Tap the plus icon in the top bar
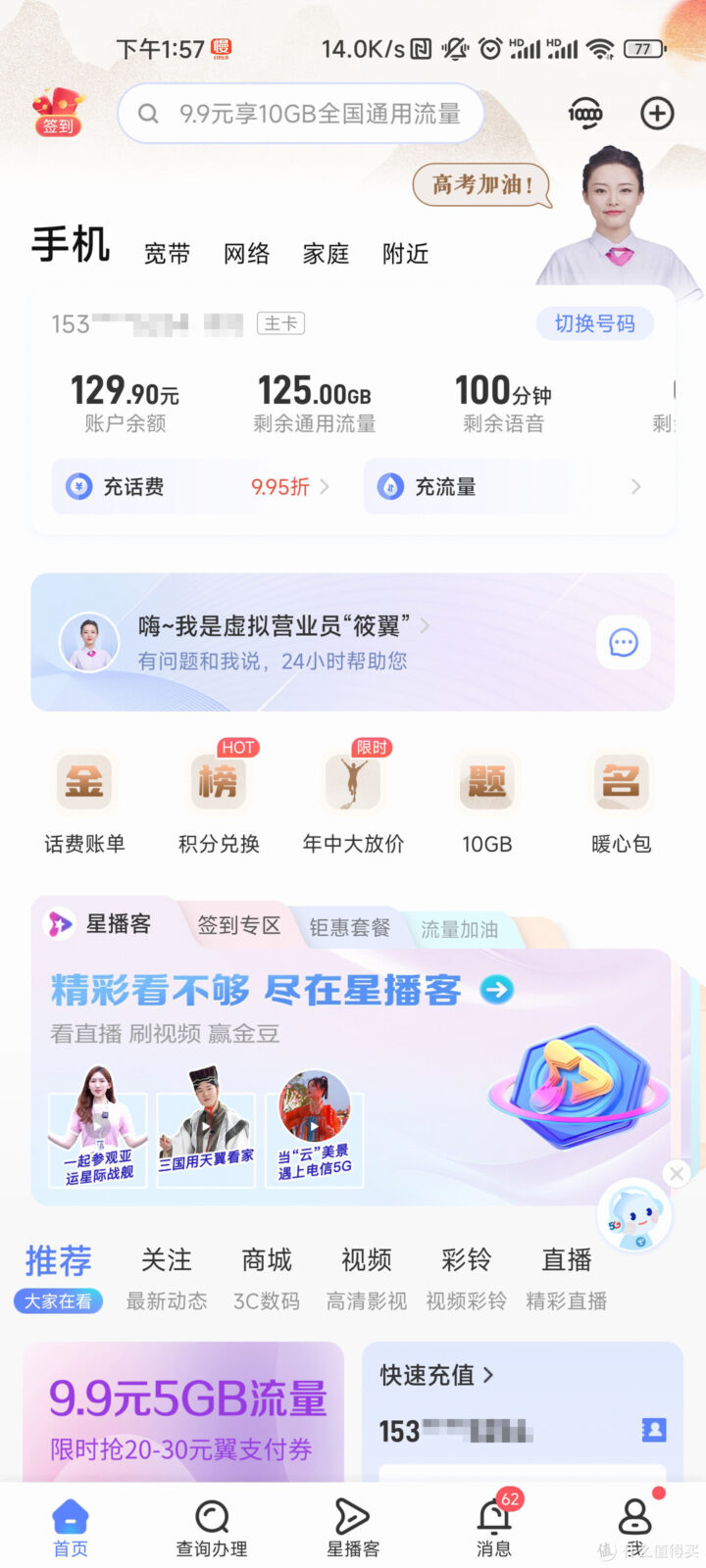 [x=657, y=114]
